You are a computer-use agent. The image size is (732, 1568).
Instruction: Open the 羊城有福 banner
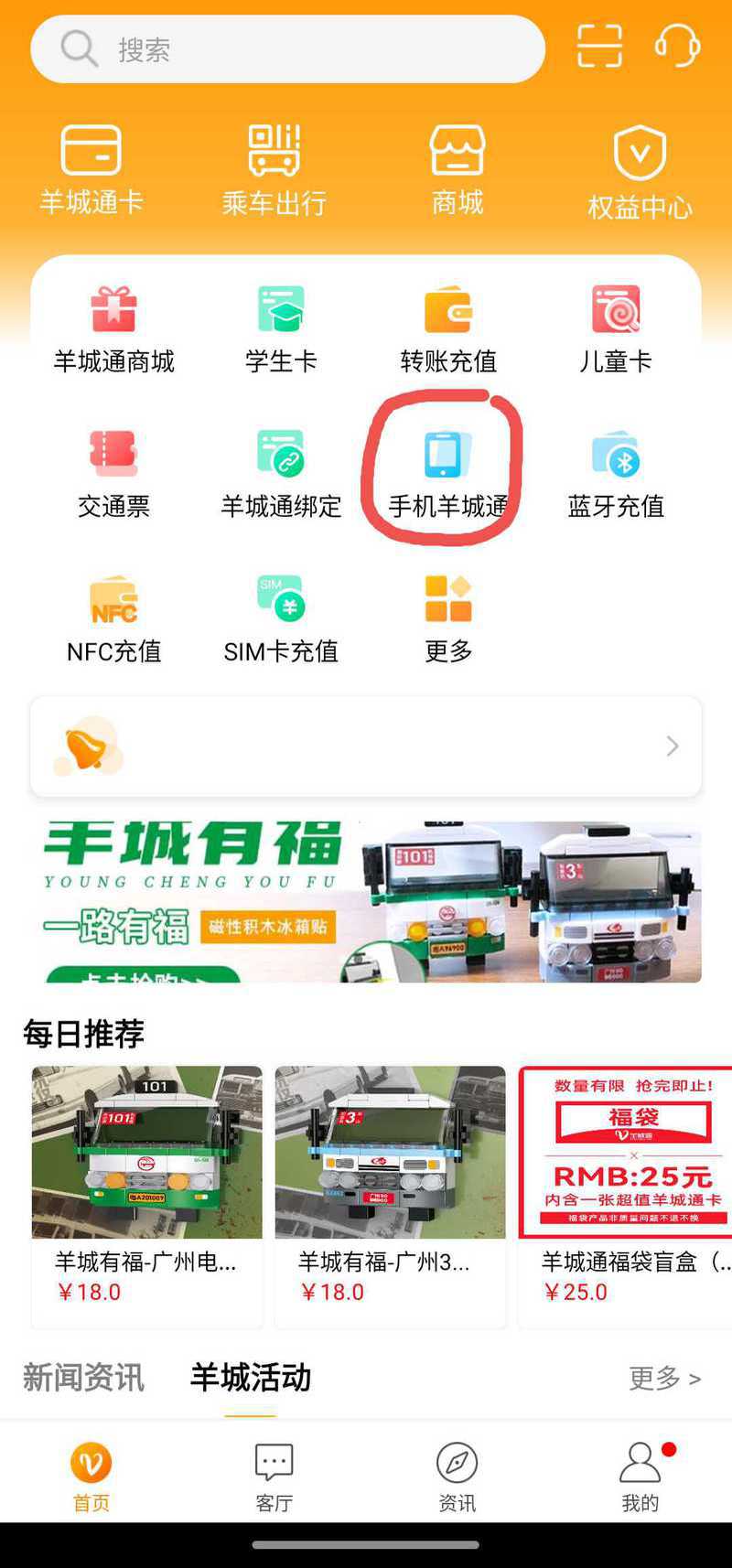[366, 901]
